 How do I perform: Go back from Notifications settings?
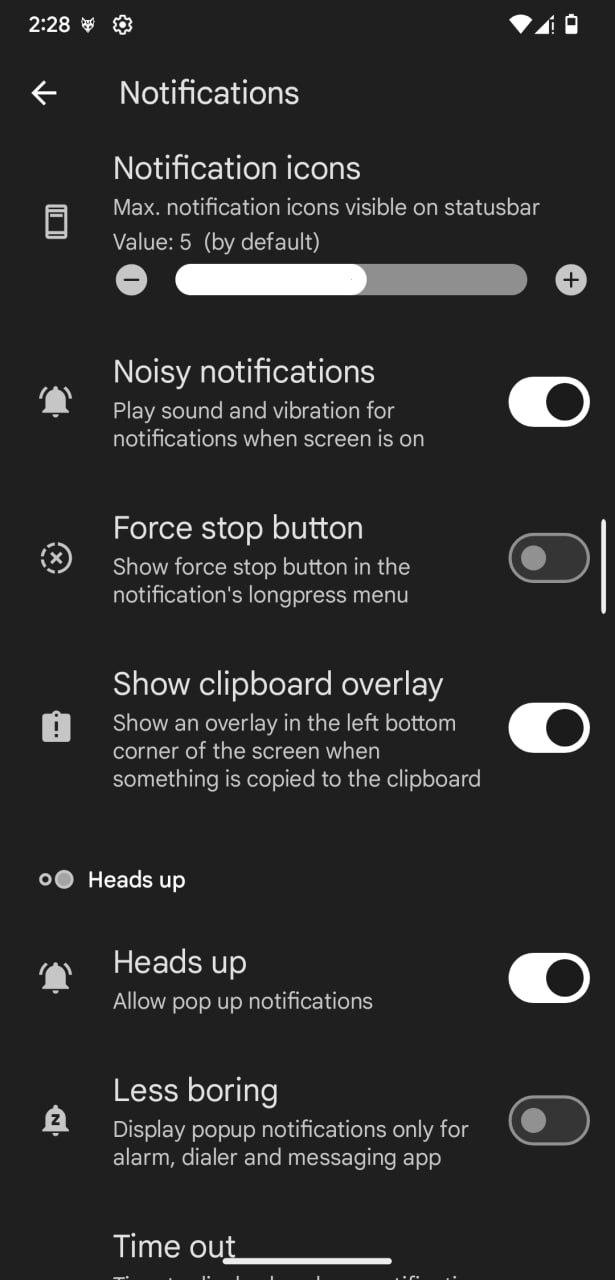44,93
